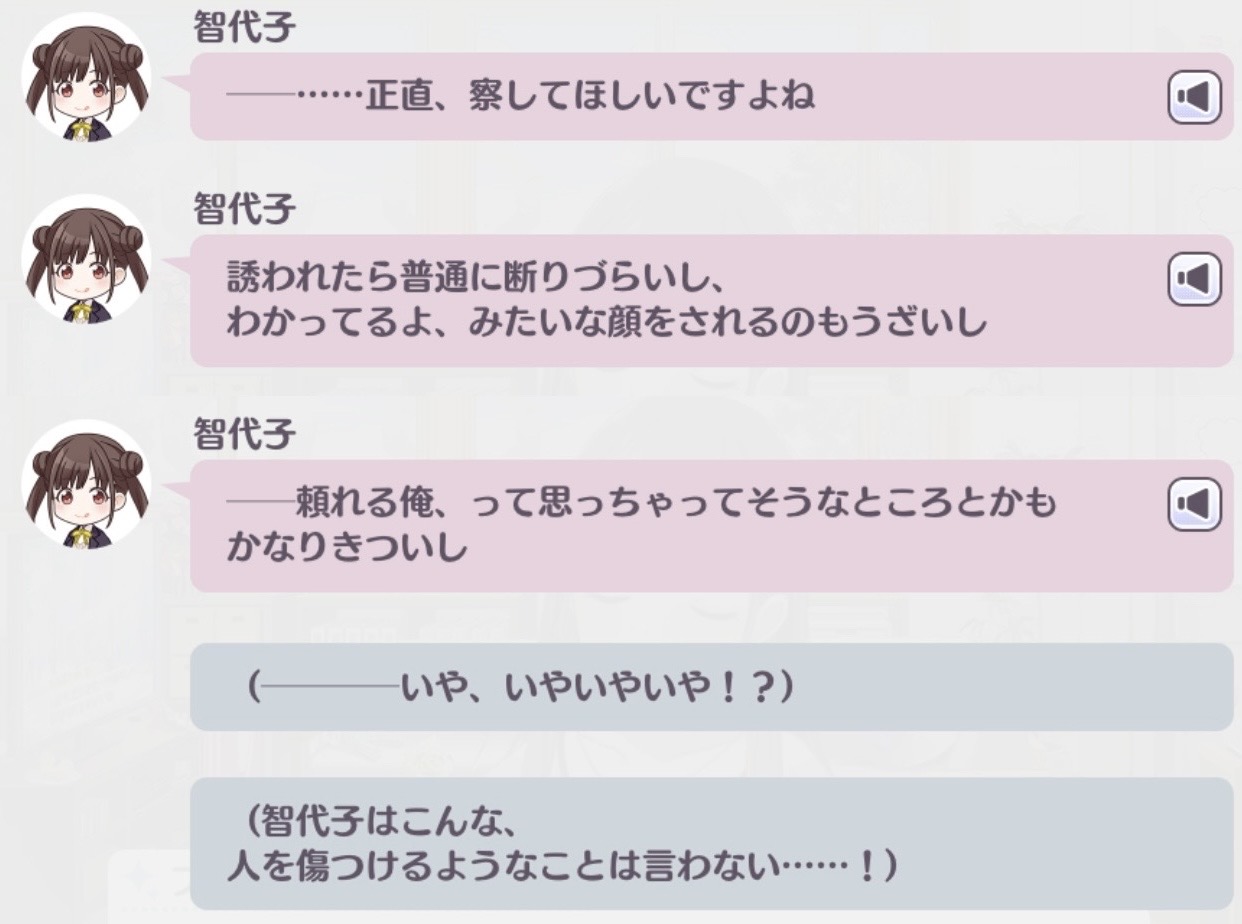Play voice for 正直、察してほしいですよね line

(1194, 98)
